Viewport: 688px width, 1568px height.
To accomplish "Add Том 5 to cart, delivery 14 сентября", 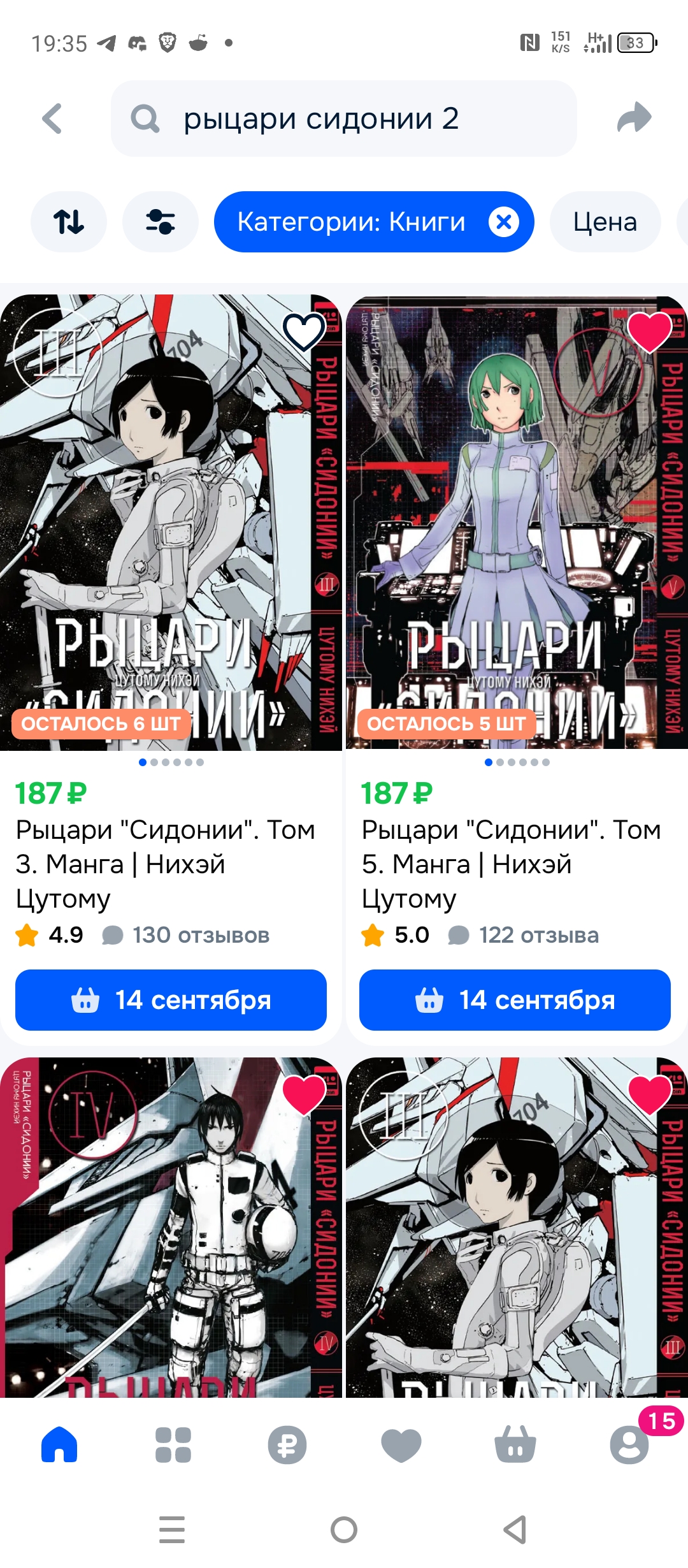I will point(515,1000).
